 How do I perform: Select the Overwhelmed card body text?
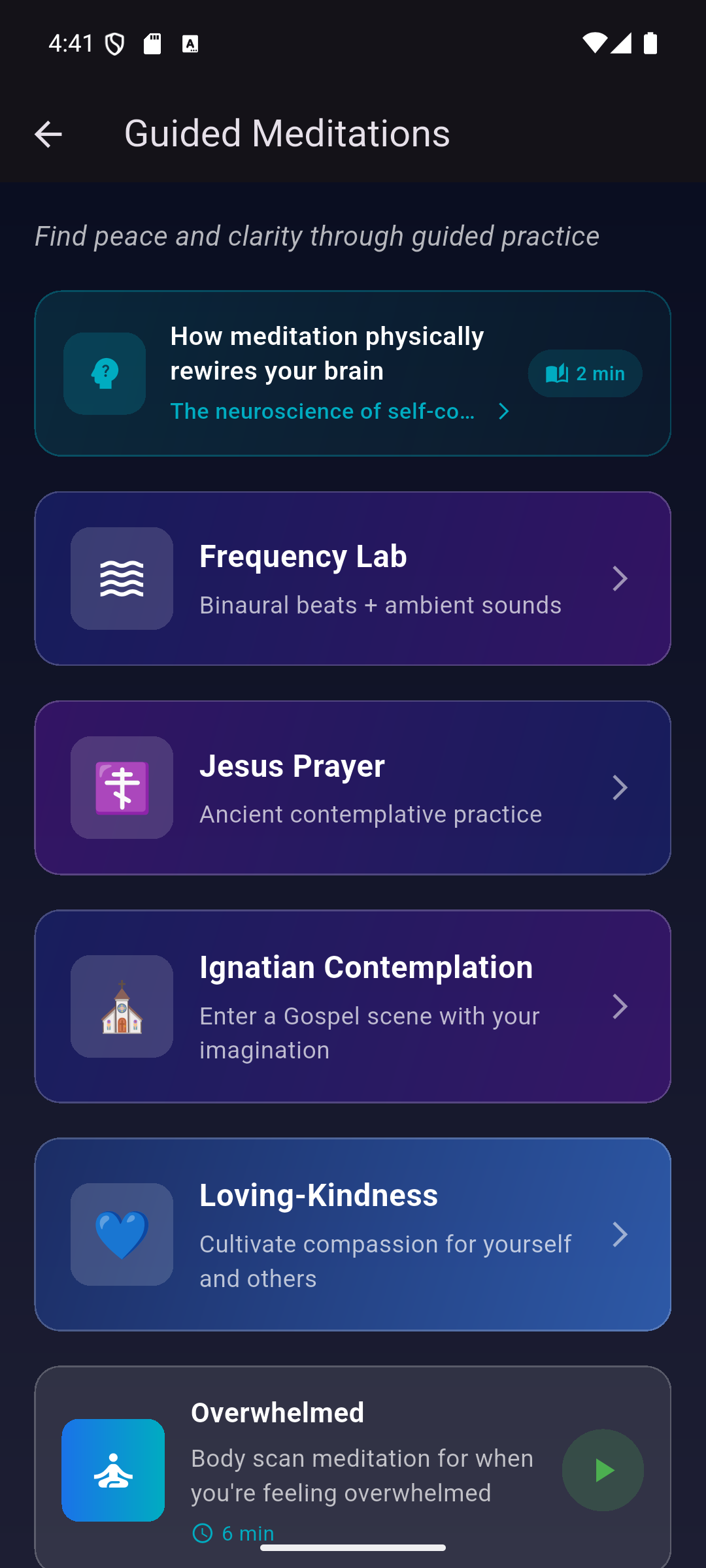(x=361, y=1476)
